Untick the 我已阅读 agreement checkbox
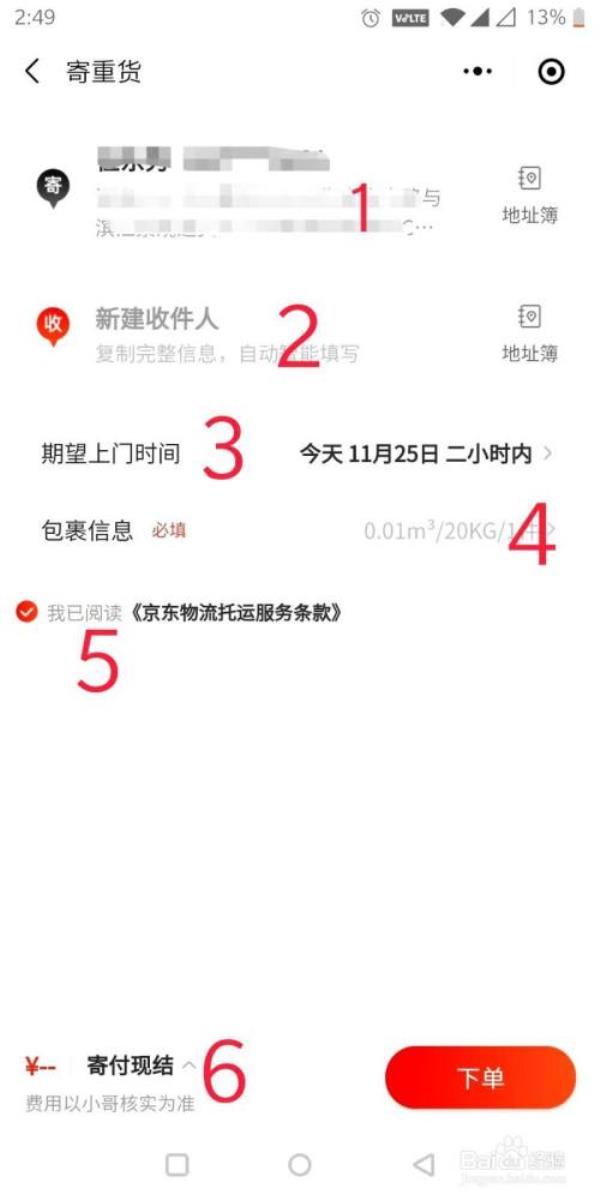 click(27, 612)
